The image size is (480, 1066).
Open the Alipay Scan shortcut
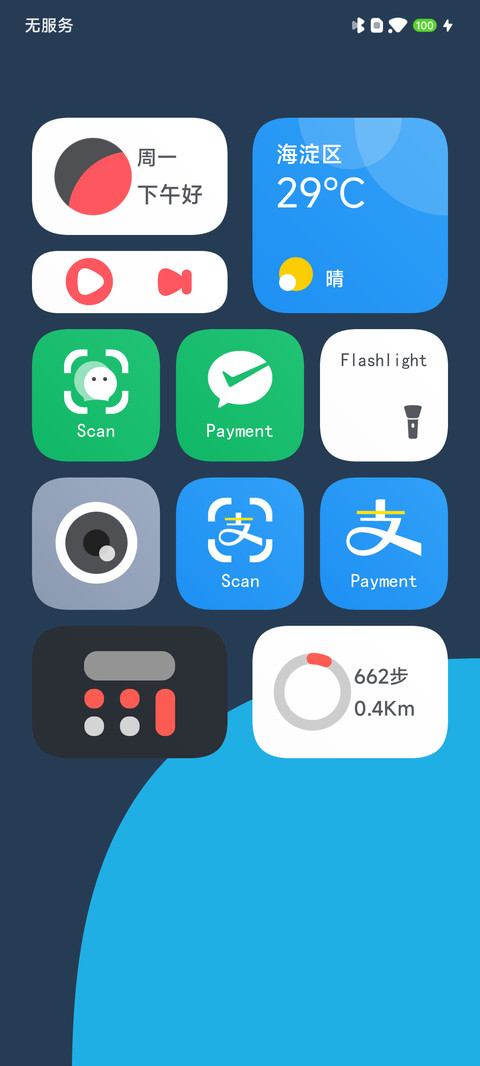coord(240,543)
